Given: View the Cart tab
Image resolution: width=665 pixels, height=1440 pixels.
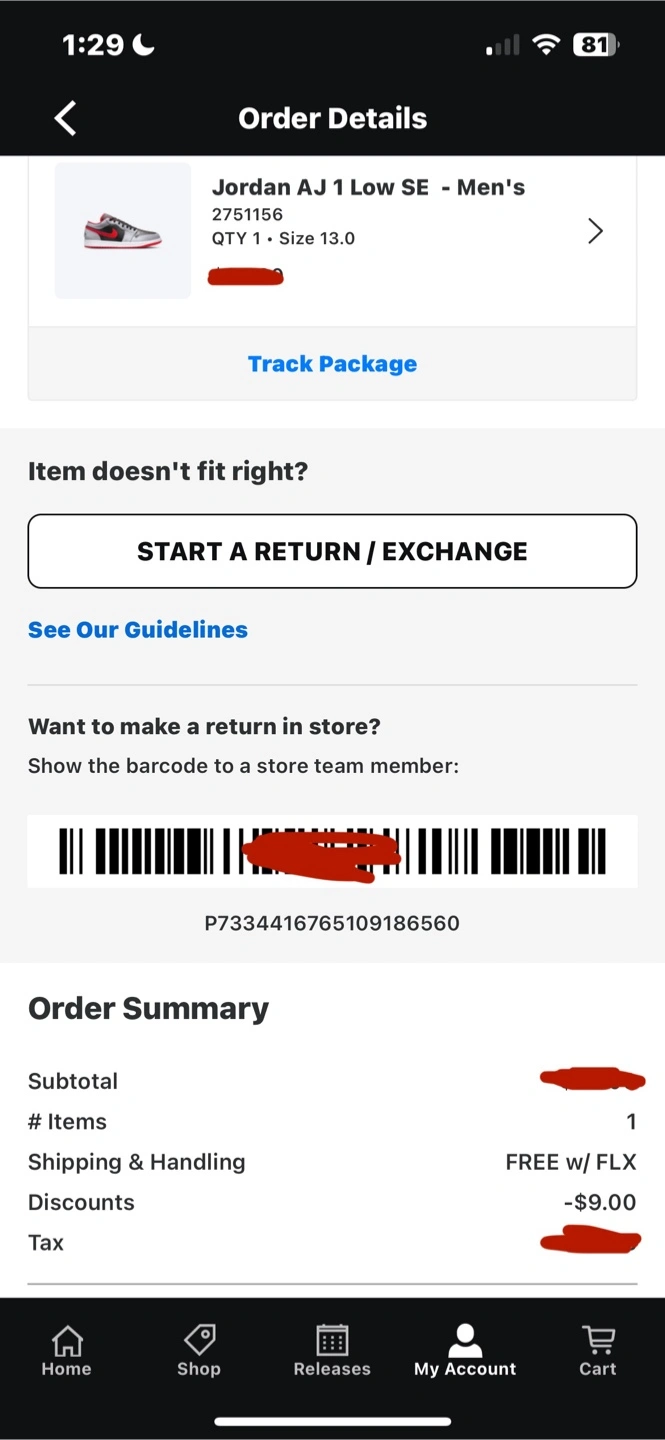Looking at the screenshot, I should [598, 1351].
